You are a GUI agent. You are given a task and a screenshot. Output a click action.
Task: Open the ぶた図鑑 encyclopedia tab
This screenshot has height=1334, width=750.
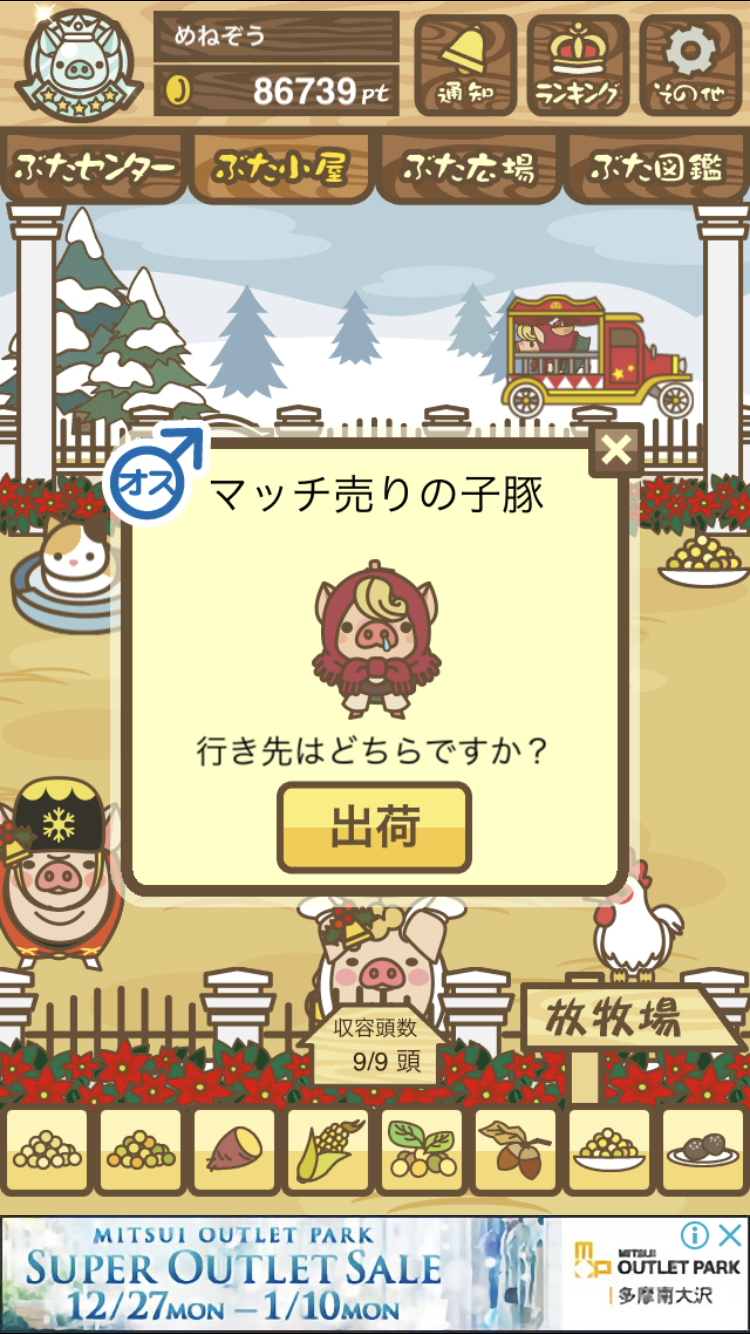pos(656,168)
